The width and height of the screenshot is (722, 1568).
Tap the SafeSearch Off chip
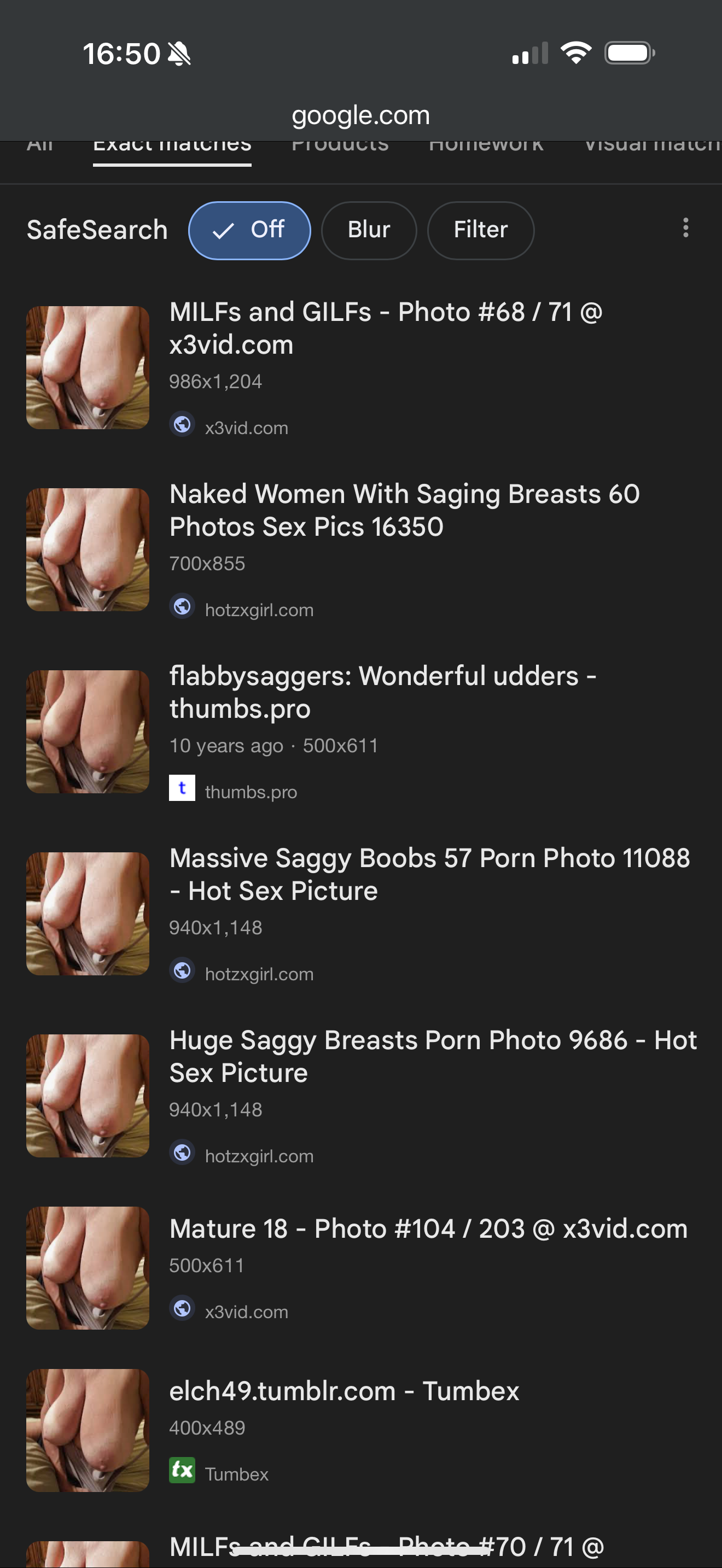pyautogui.click(x=249, y=230)
